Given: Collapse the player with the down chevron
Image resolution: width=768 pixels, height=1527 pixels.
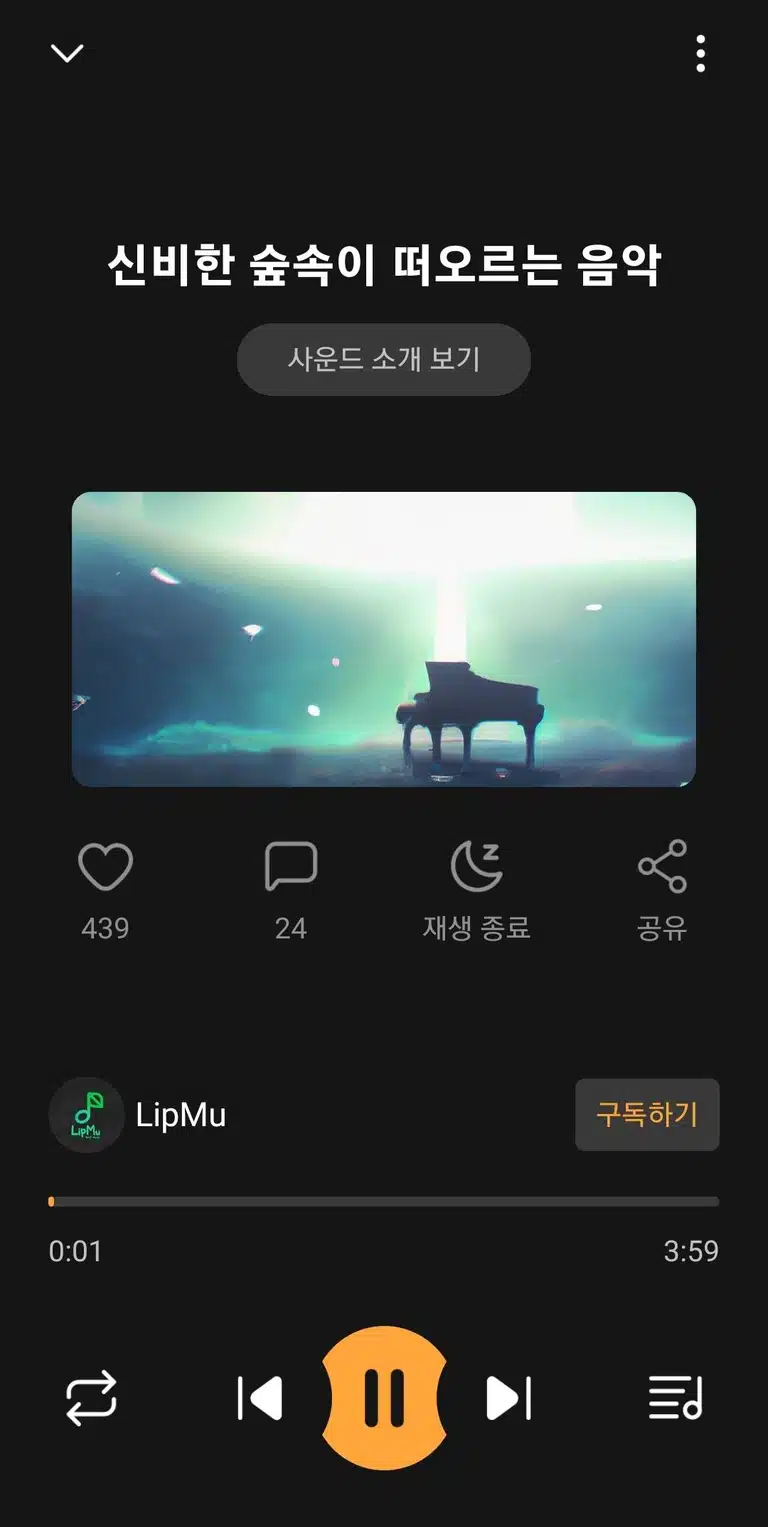Looking at the screenshot, I should [67, 53].
